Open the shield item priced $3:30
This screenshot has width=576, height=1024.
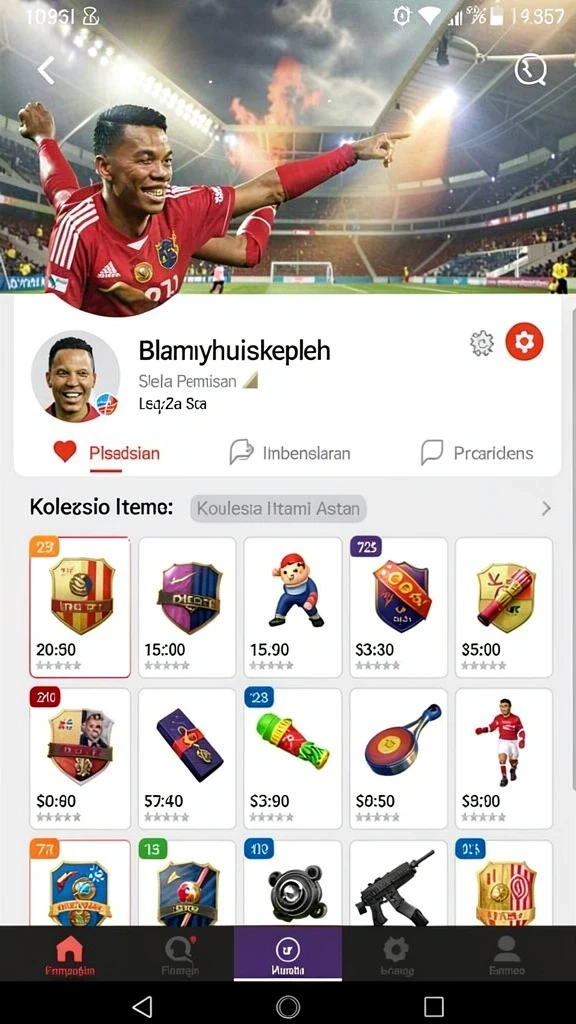point(398,607)
